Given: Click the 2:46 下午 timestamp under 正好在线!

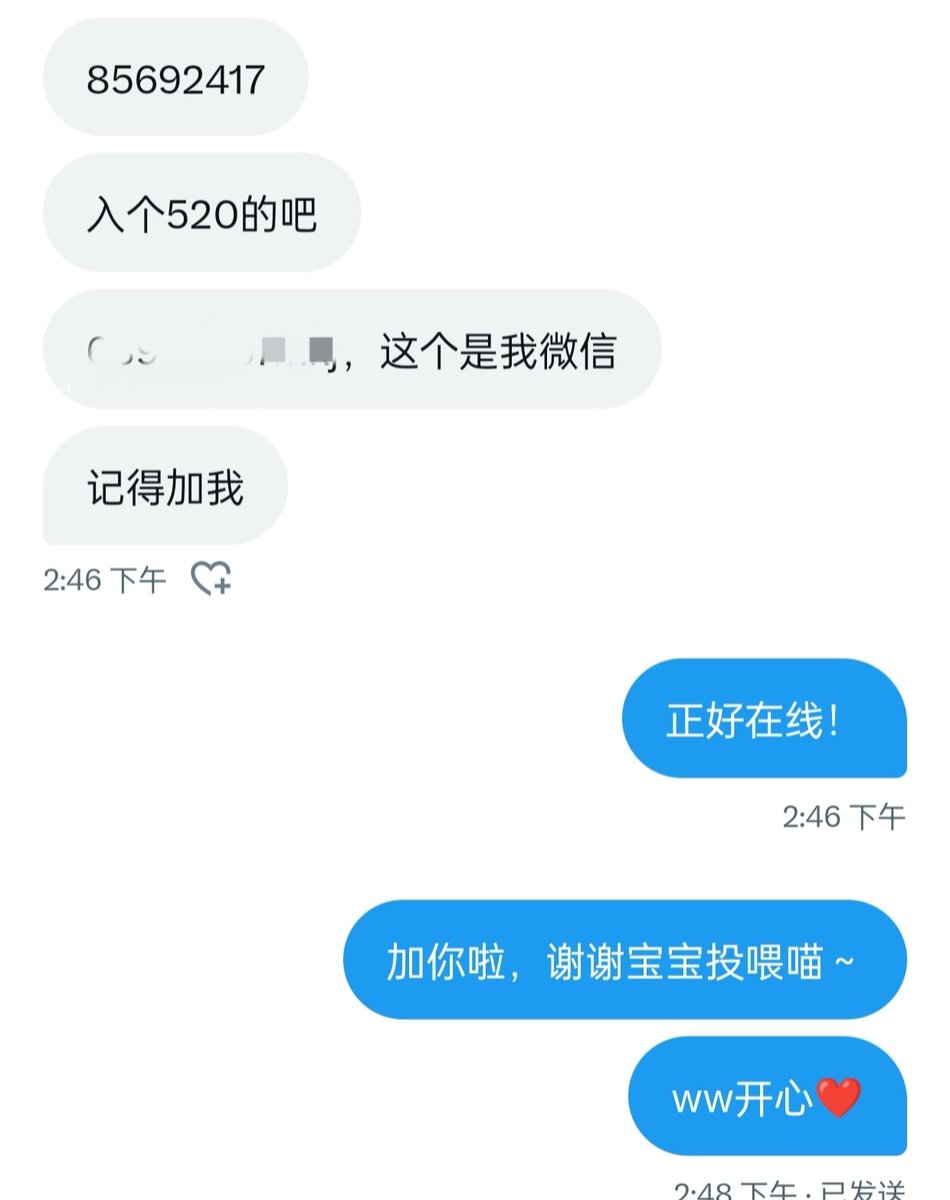Looking at the screenshot, I should pos(843,817).
